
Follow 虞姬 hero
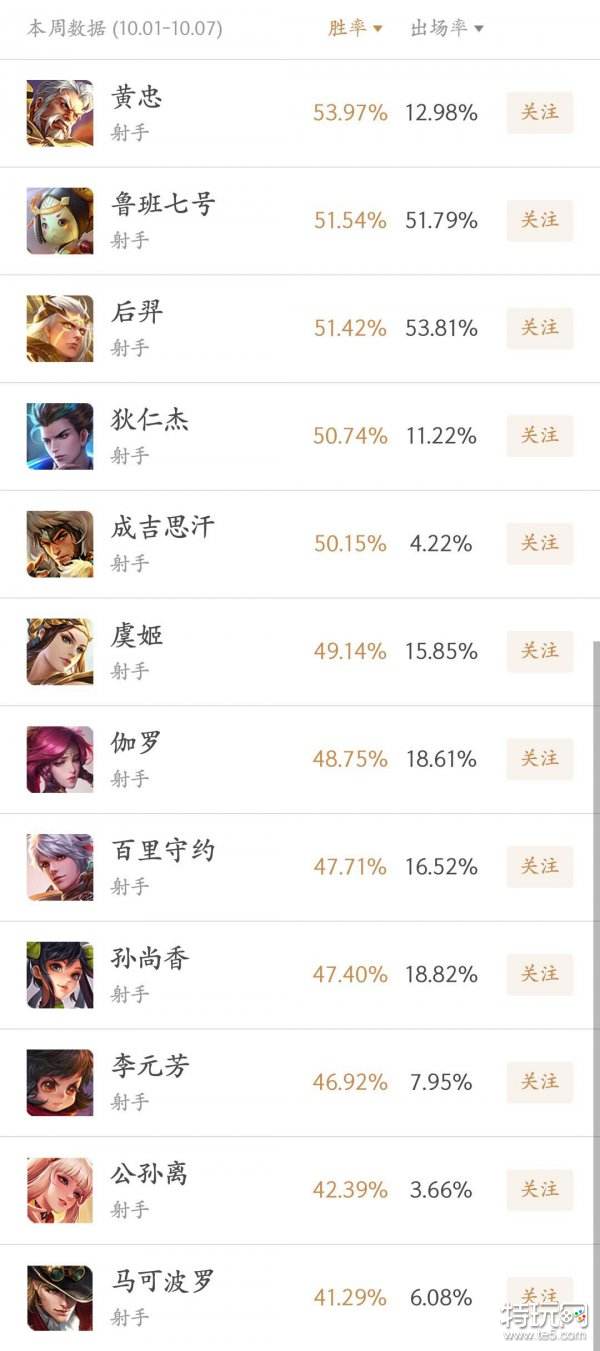click(539, 651)
